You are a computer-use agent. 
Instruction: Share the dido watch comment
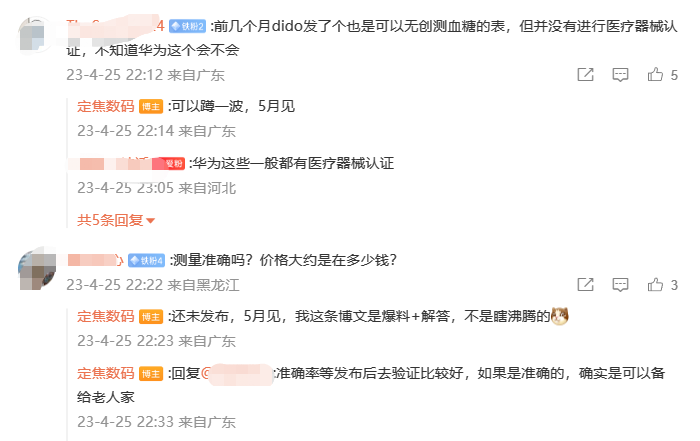point(586,75)
